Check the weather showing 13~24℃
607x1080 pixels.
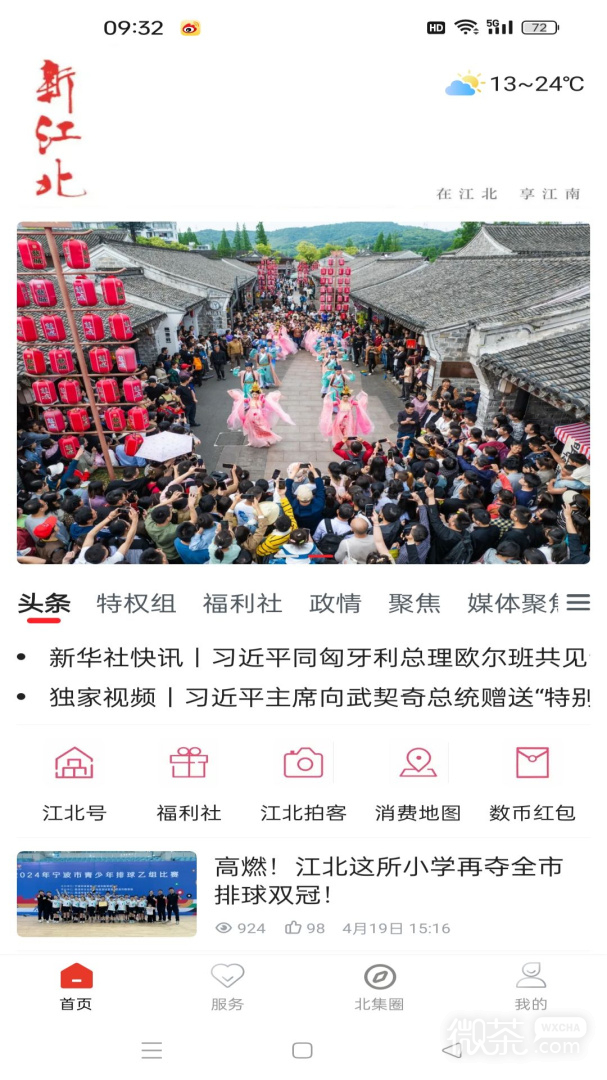[515, 84]
